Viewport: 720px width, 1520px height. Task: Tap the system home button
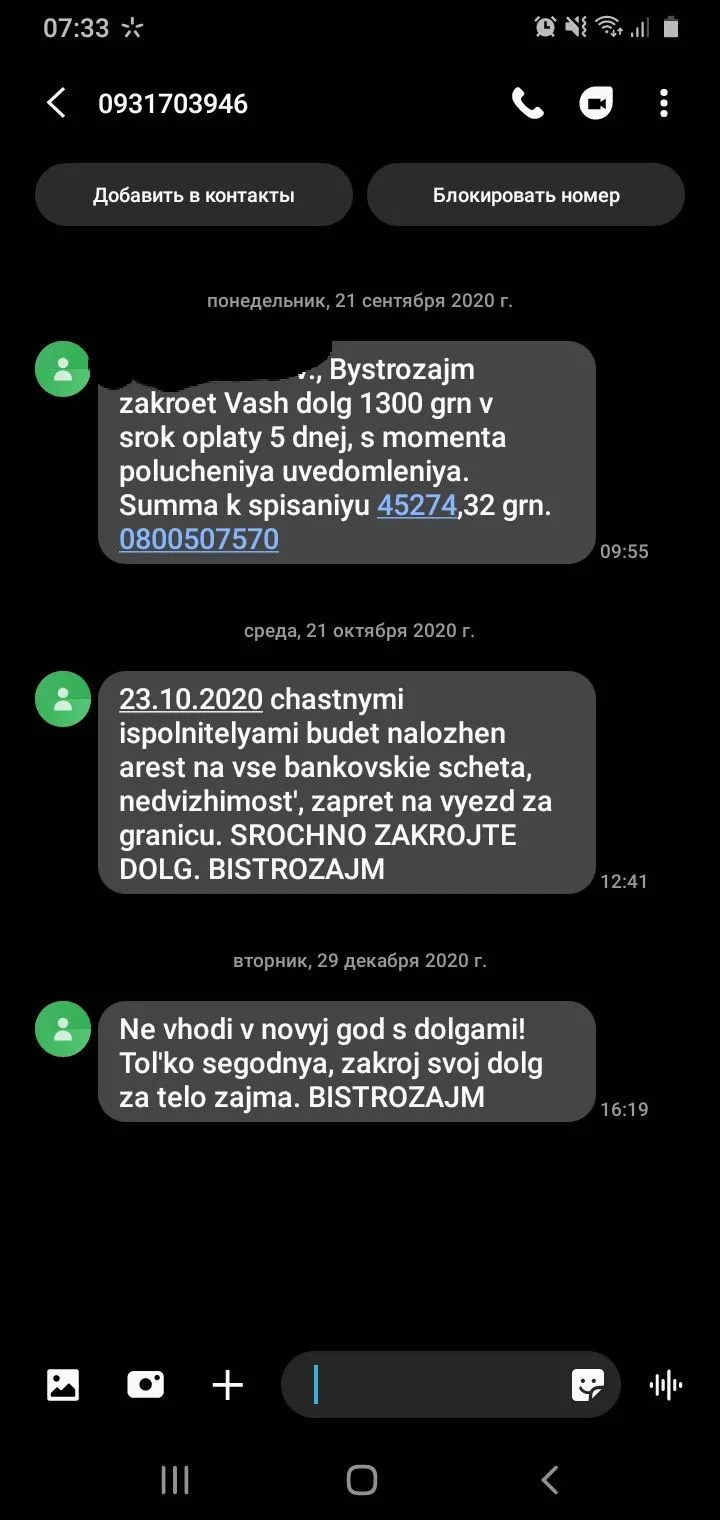(x=361, y=1480)
